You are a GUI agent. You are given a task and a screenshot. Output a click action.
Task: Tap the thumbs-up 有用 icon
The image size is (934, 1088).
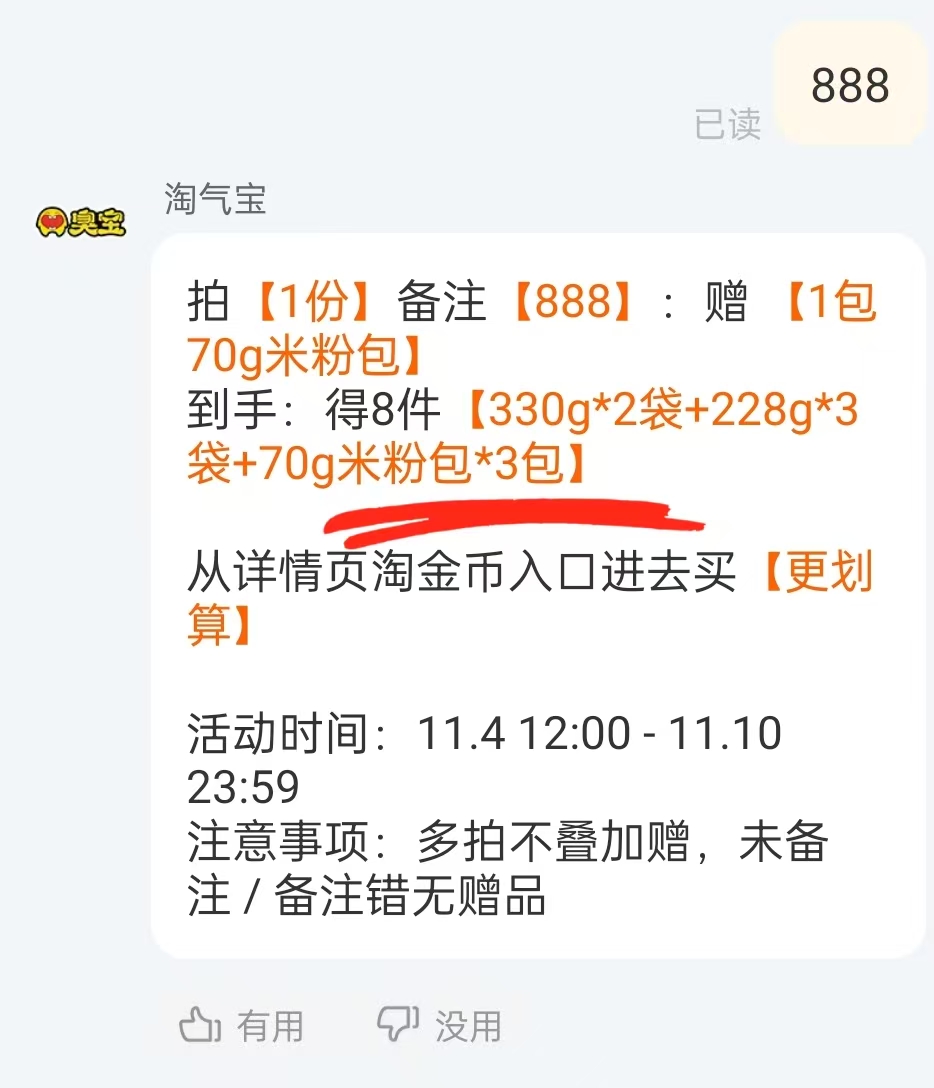201,1025
